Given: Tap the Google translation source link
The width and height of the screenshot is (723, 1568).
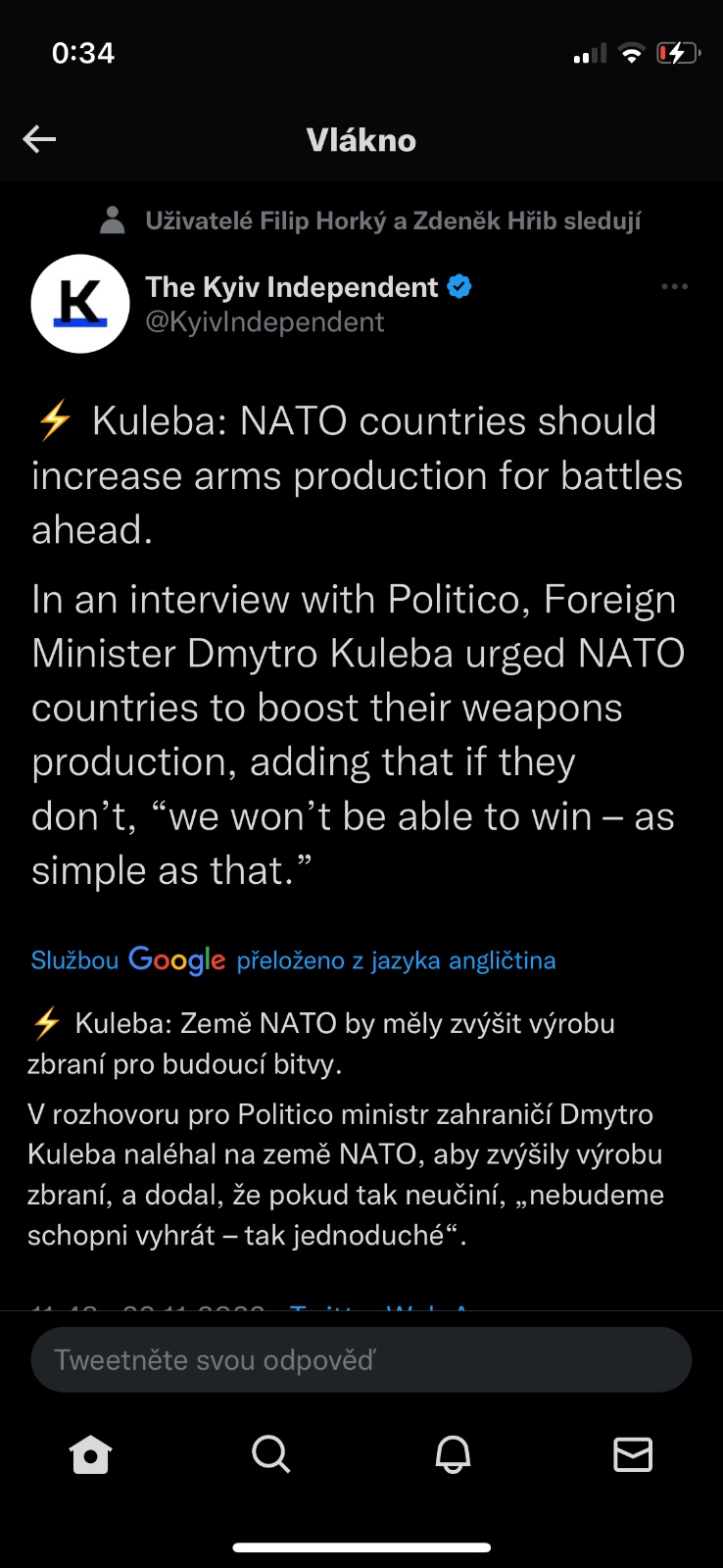Looking at the screenshot, I should (x=176, y=960).
